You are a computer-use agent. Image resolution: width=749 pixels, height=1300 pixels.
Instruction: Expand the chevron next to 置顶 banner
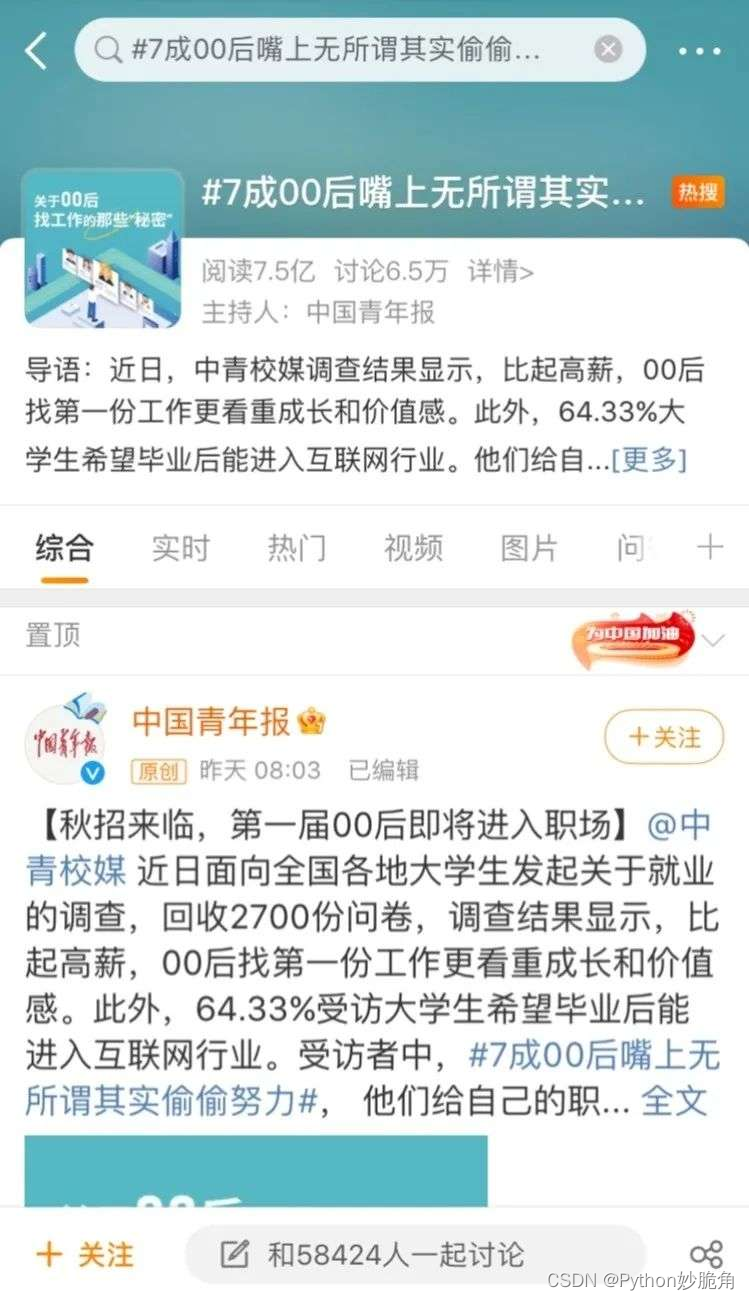[x=713, y=641]
